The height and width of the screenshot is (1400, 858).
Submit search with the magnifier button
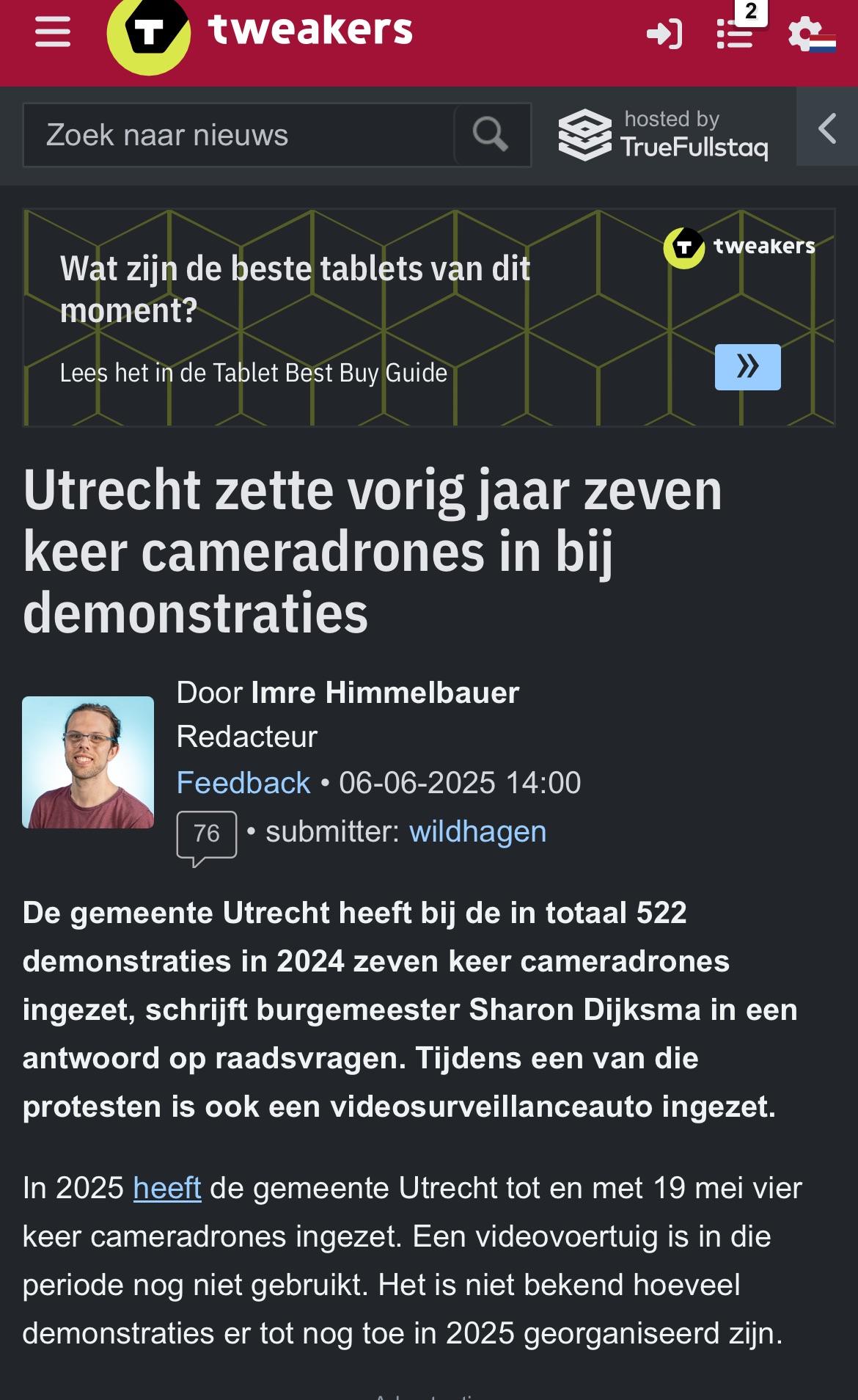pos(491,135)
